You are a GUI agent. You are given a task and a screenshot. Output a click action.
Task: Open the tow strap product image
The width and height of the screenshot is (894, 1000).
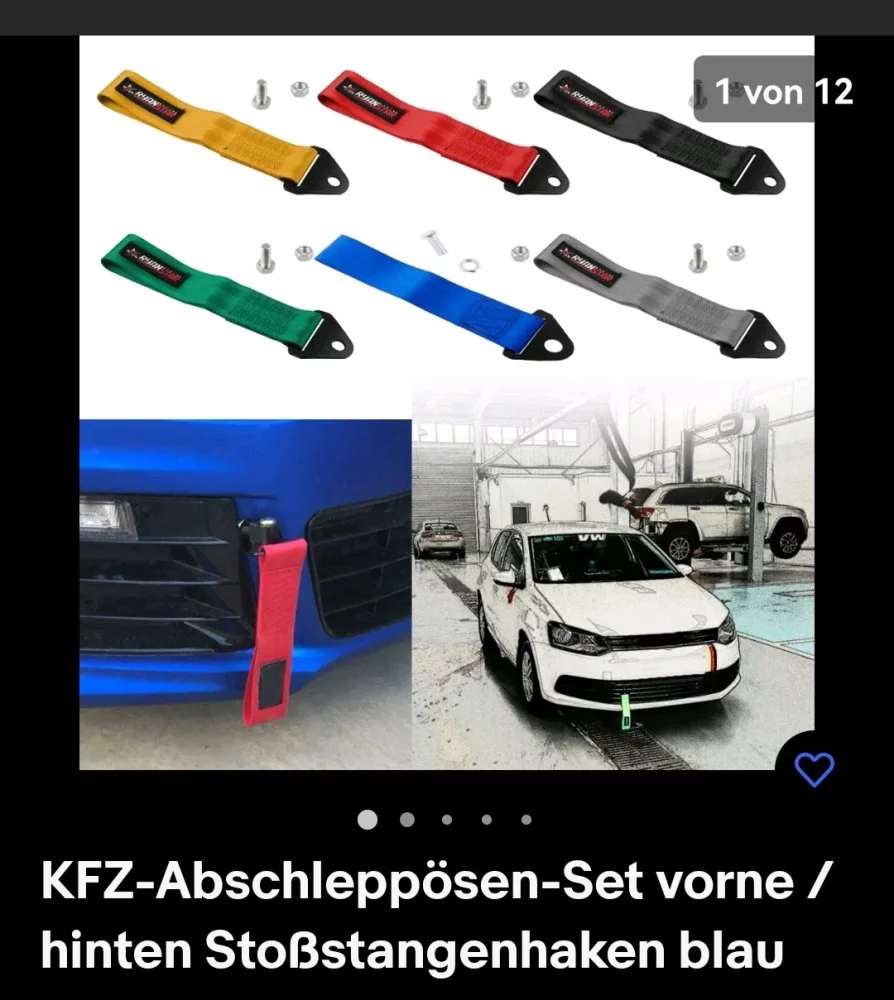[446, 400]
